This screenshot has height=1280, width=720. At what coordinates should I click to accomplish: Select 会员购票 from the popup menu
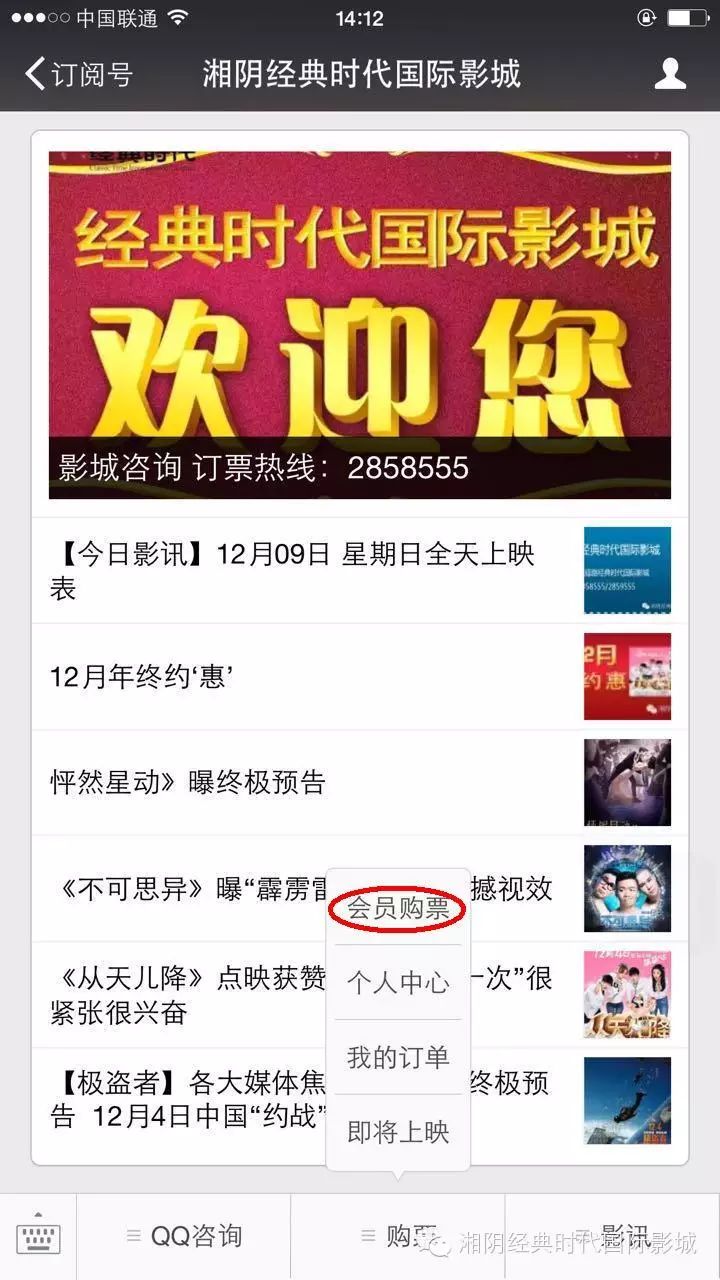coord(398,908)
